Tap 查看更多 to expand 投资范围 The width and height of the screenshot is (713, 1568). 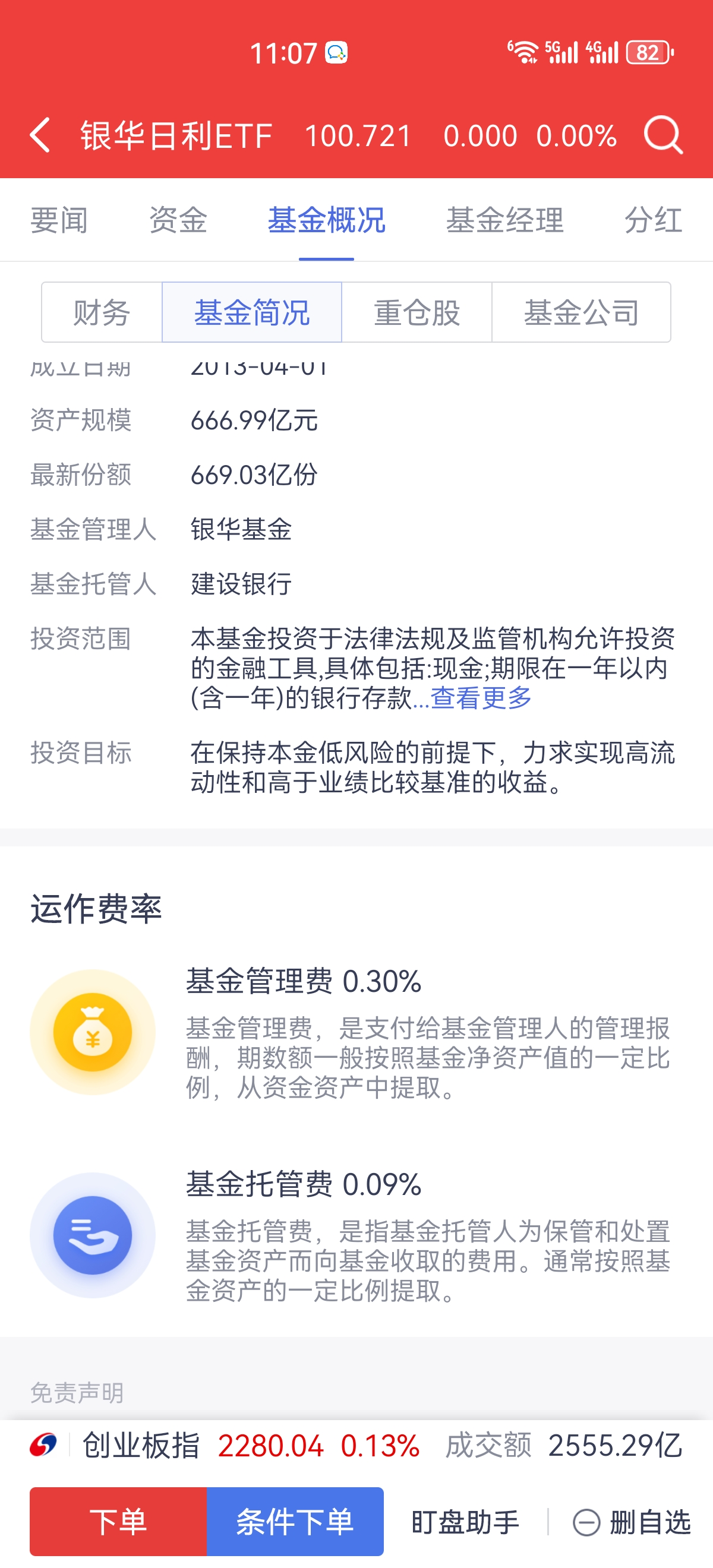[x=481, y=698]
